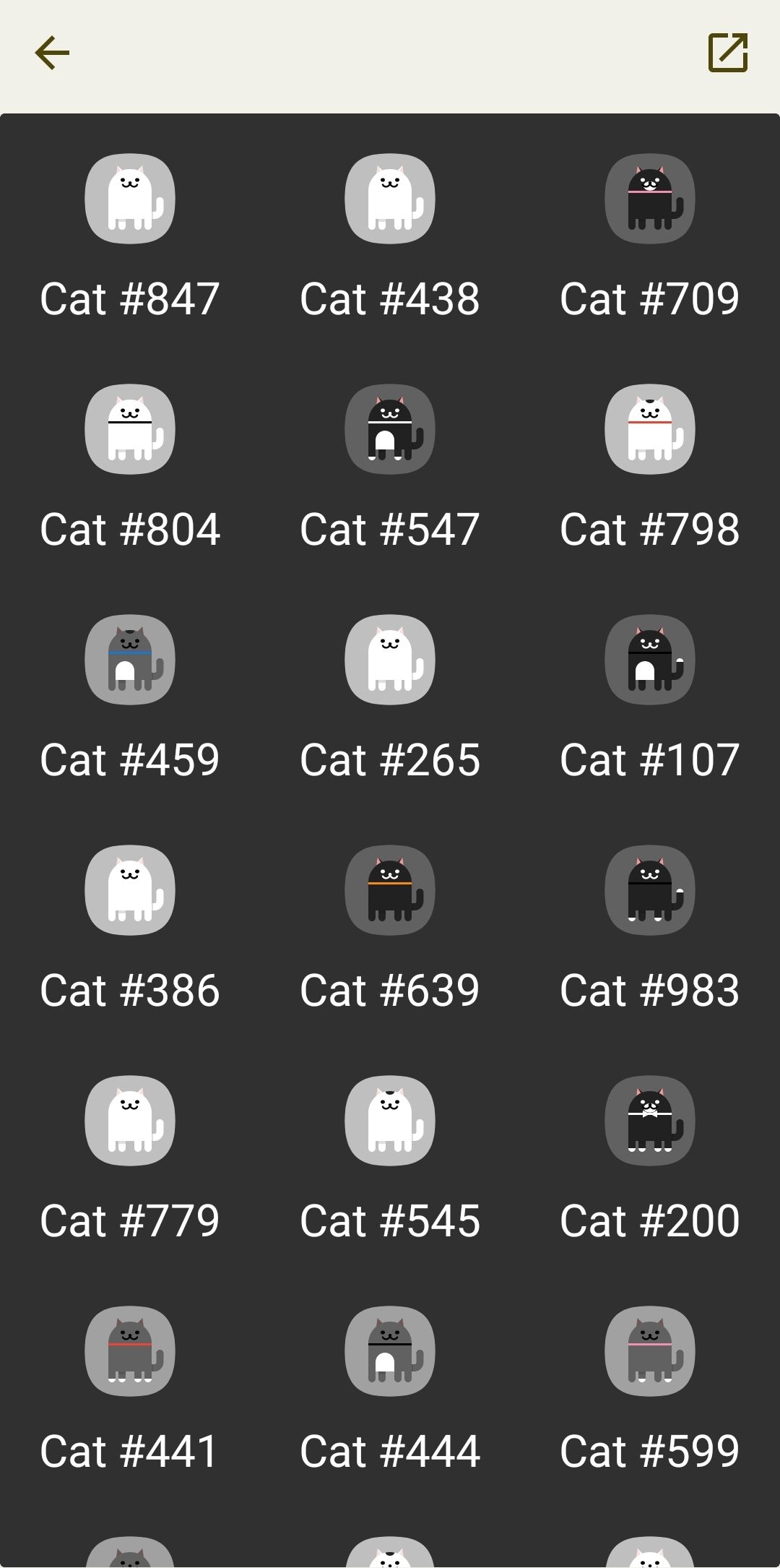Open the orange-collared Cat #639

[x=390, y=890]
